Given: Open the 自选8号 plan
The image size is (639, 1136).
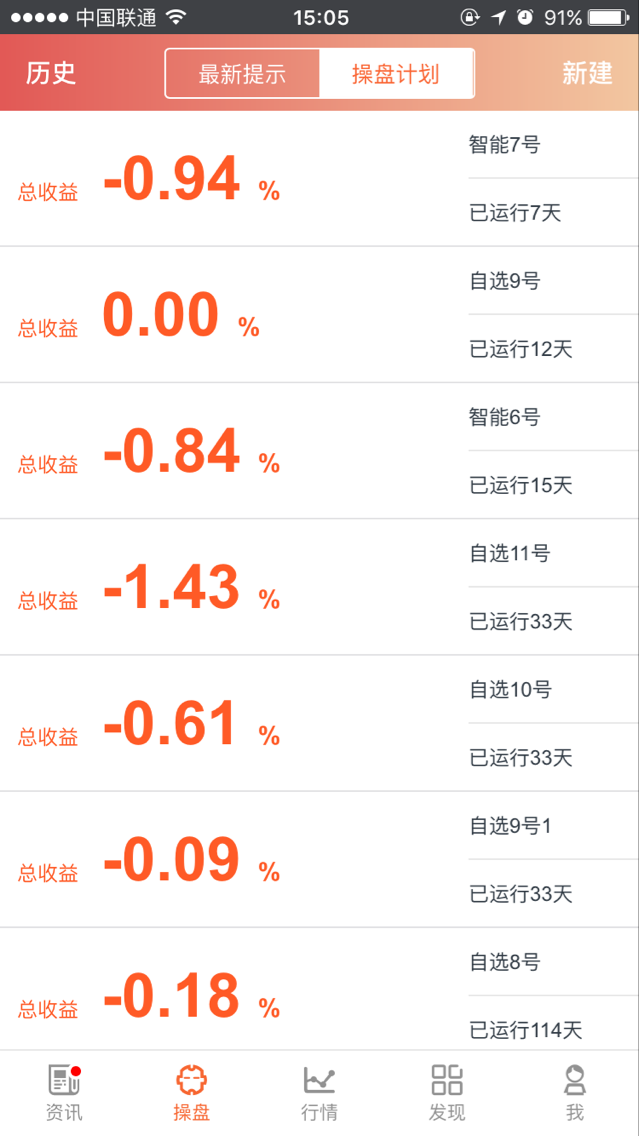Looking at the screenshot, I should (319, 989).
